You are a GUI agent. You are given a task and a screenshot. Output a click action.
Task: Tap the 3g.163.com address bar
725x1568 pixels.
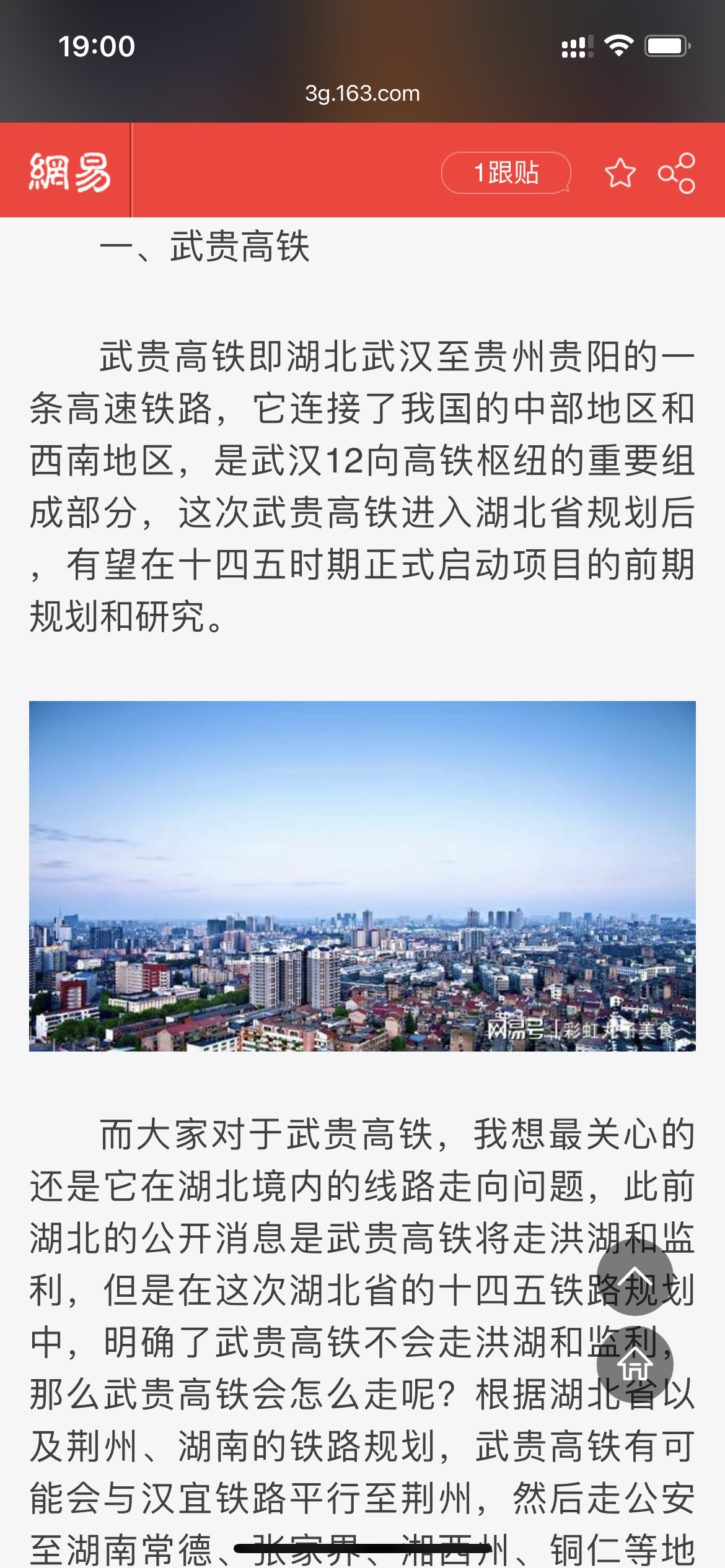point(362,94)
